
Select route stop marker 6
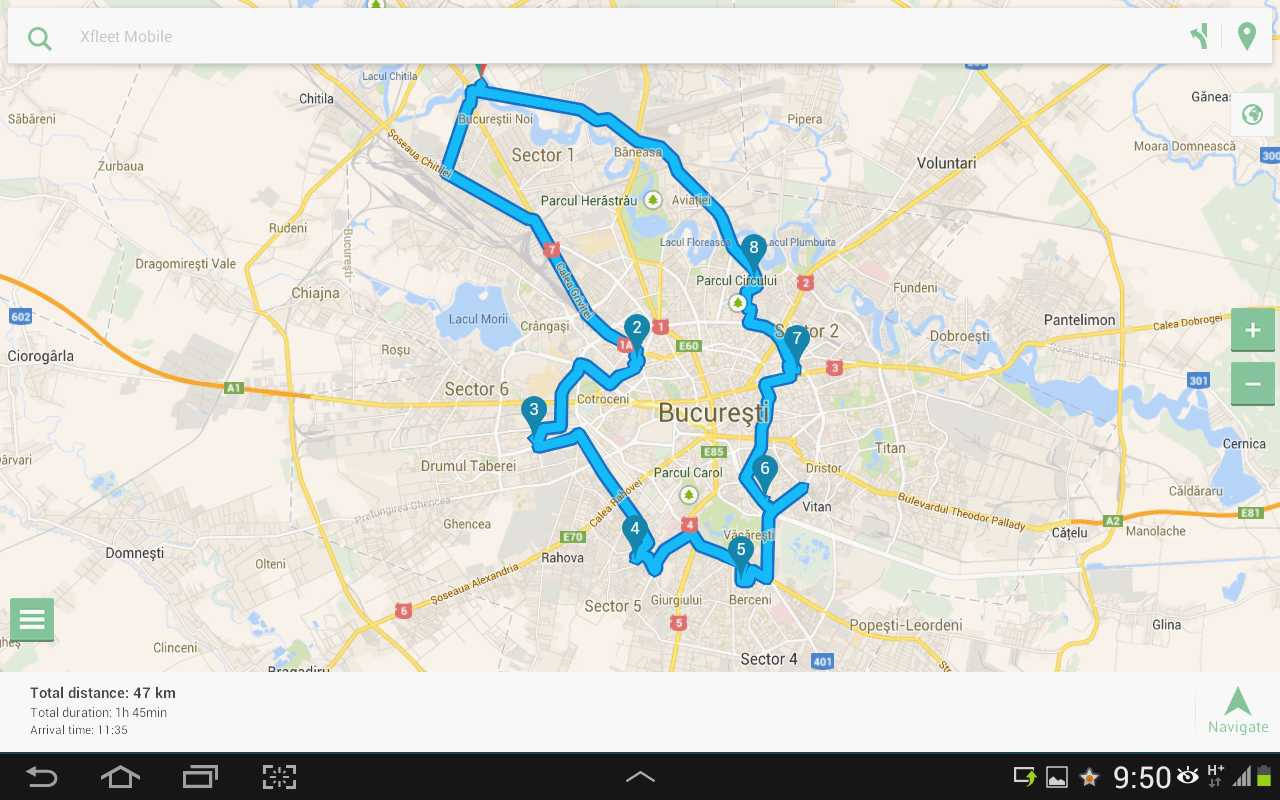coord(764,469)
